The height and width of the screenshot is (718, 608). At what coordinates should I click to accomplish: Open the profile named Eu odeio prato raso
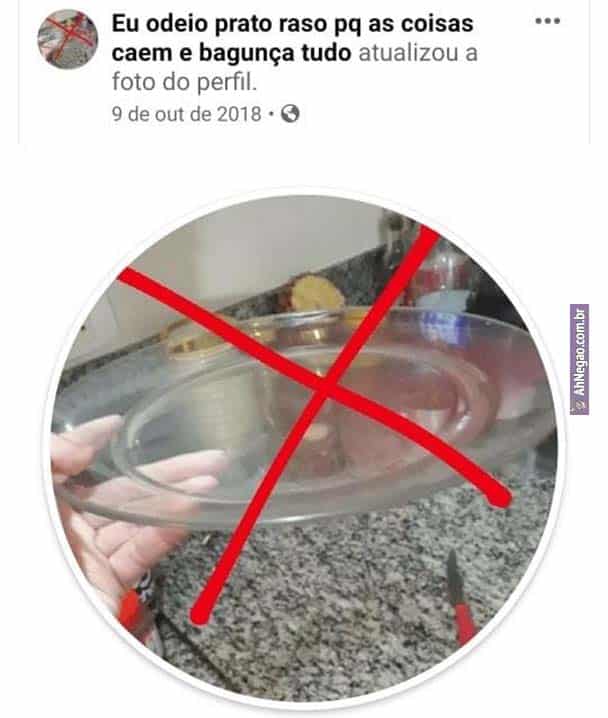tap(292, 23)
